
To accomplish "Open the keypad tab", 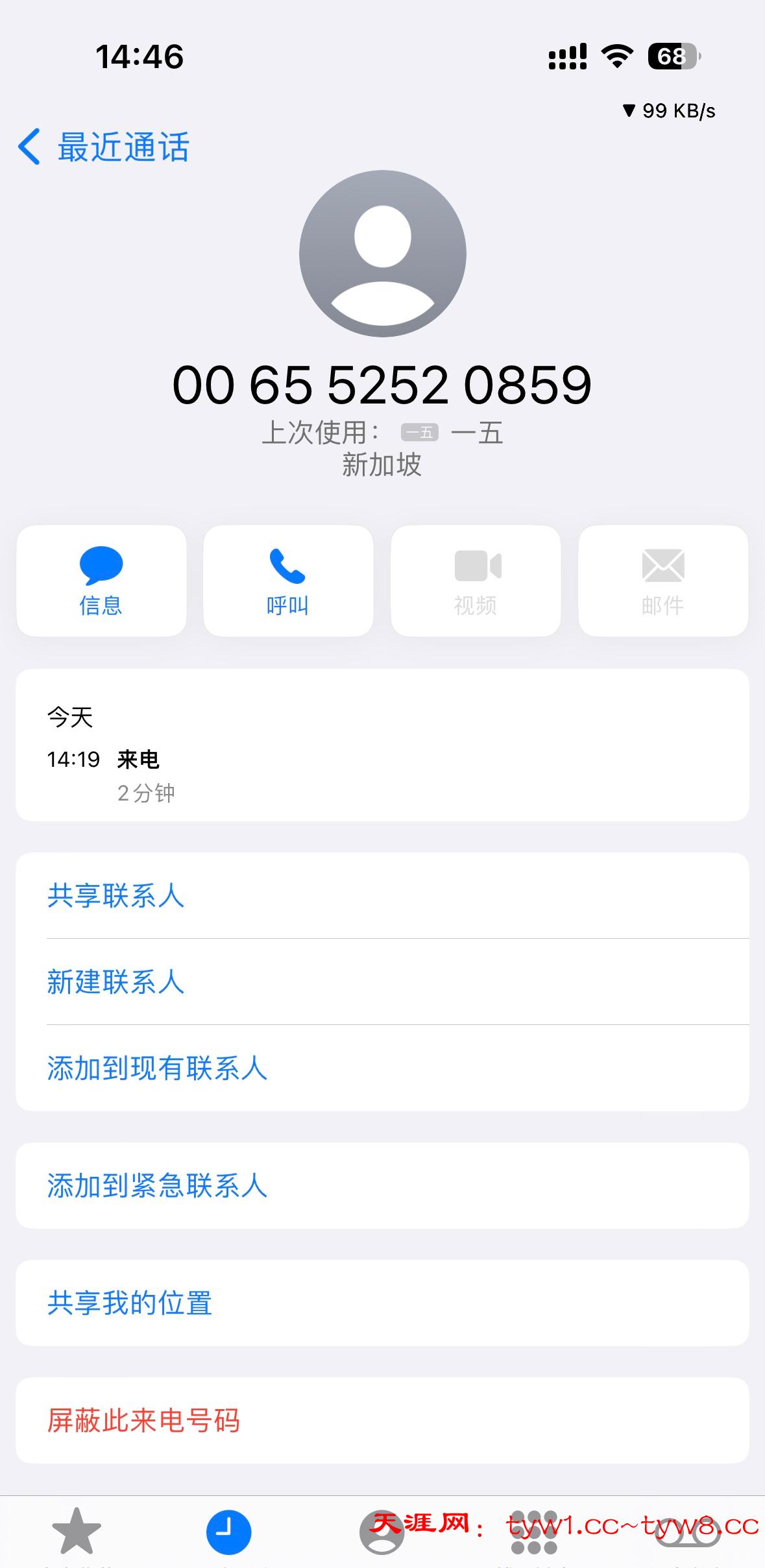I will point(534,1532).
